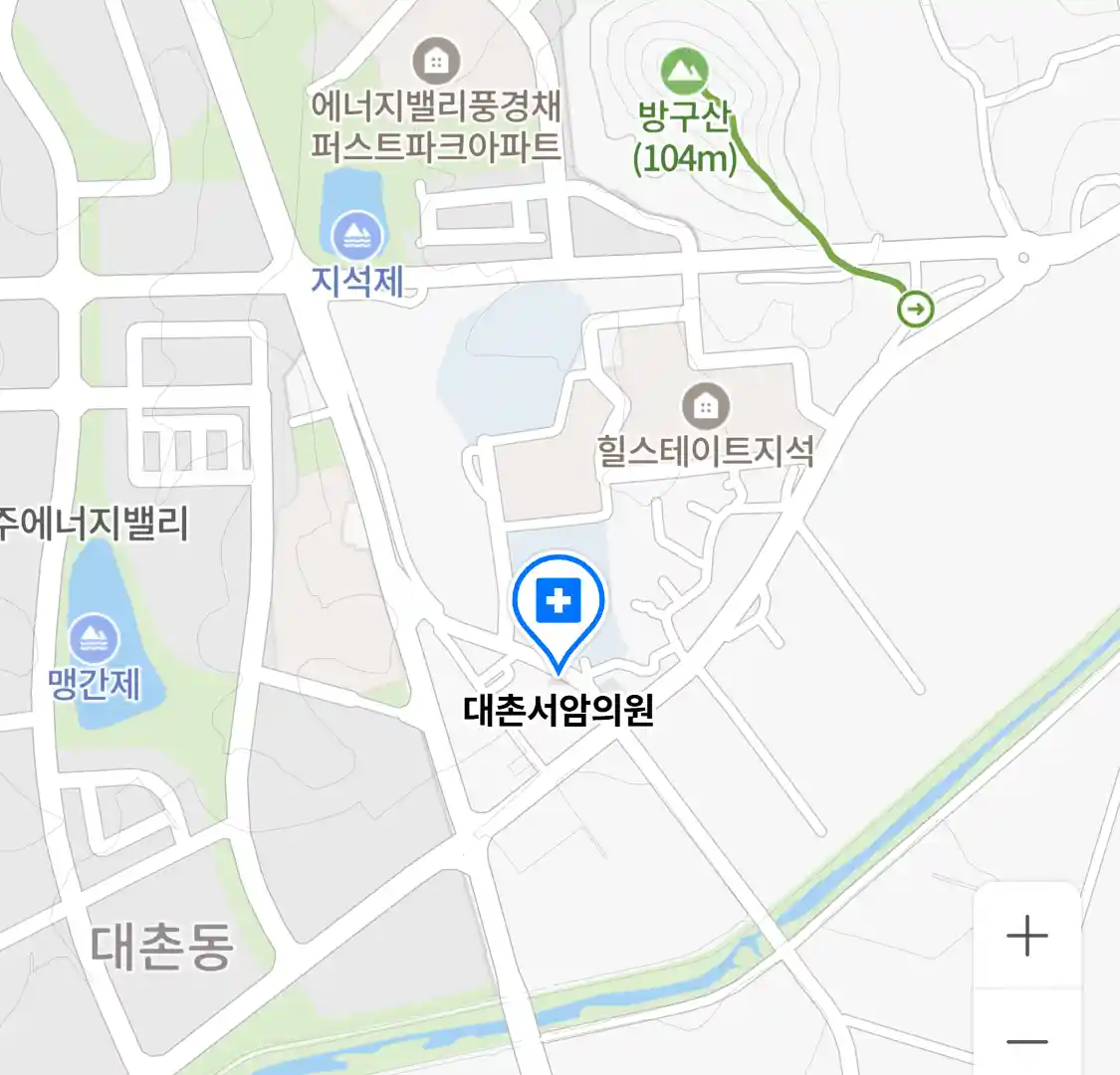Select the 방구산 mountain marker
Image resolution: width=1120 pixels, height=1075 pixels.
point(684,71)
